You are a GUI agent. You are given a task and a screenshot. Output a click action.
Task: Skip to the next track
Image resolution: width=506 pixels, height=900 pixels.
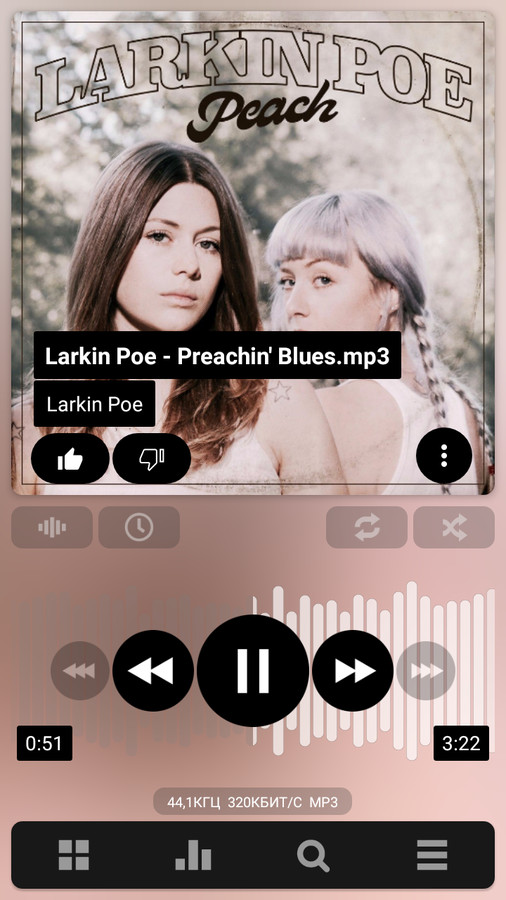pyautogui.click(x=353, y=670)
